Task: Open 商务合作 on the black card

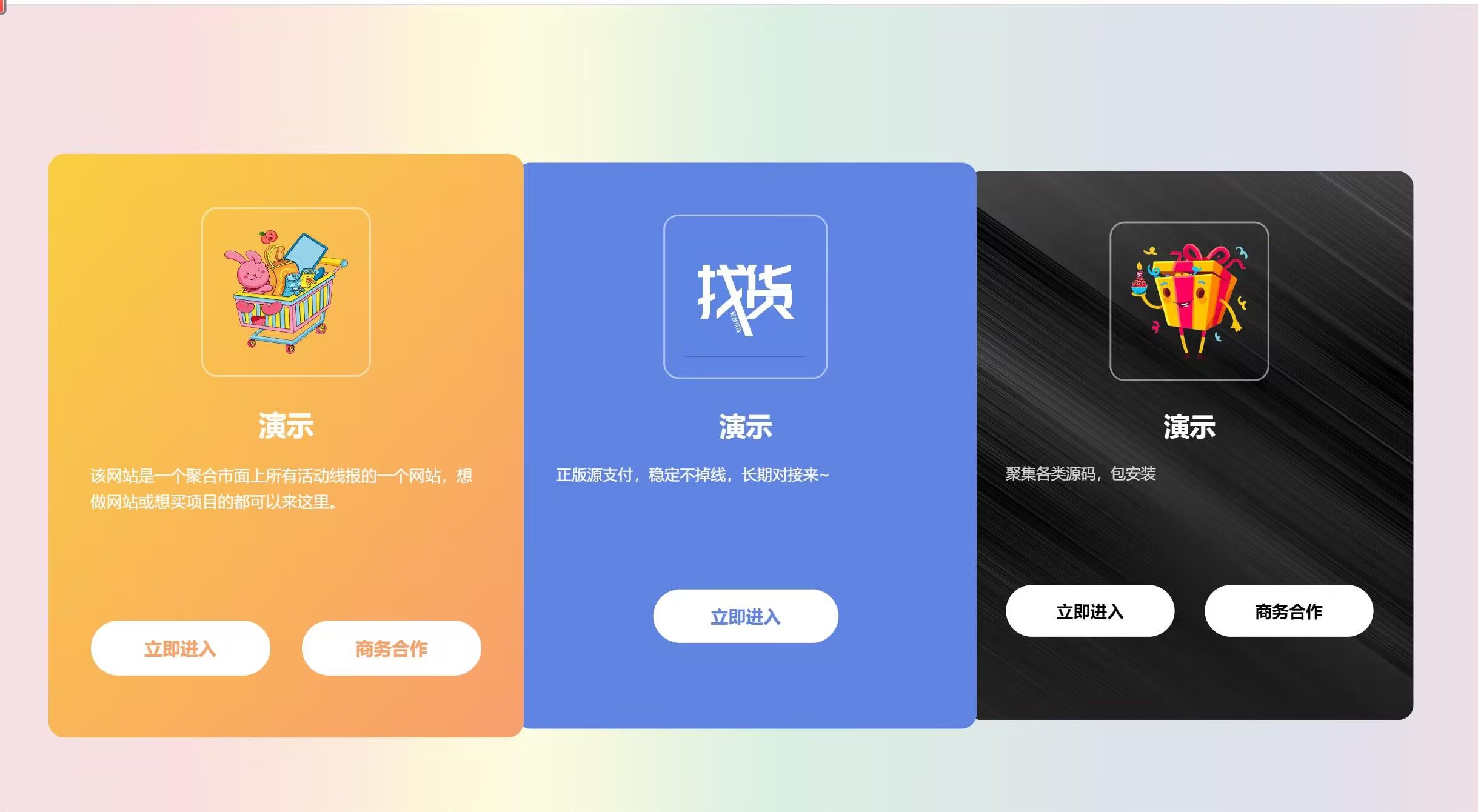Action: click(x=1288, y=611)
